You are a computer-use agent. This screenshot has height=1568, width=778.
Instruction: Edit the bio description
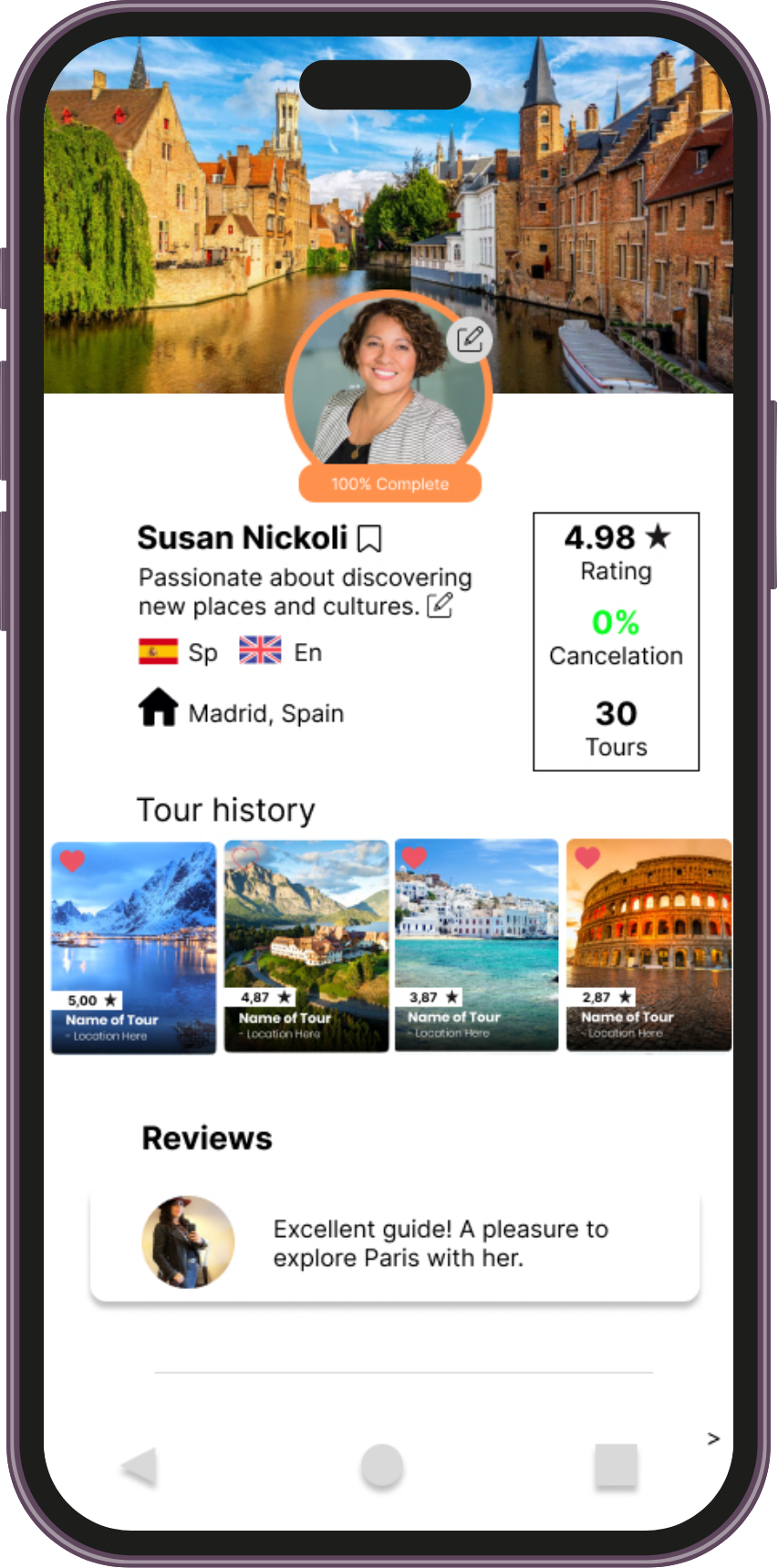(440, 605)
